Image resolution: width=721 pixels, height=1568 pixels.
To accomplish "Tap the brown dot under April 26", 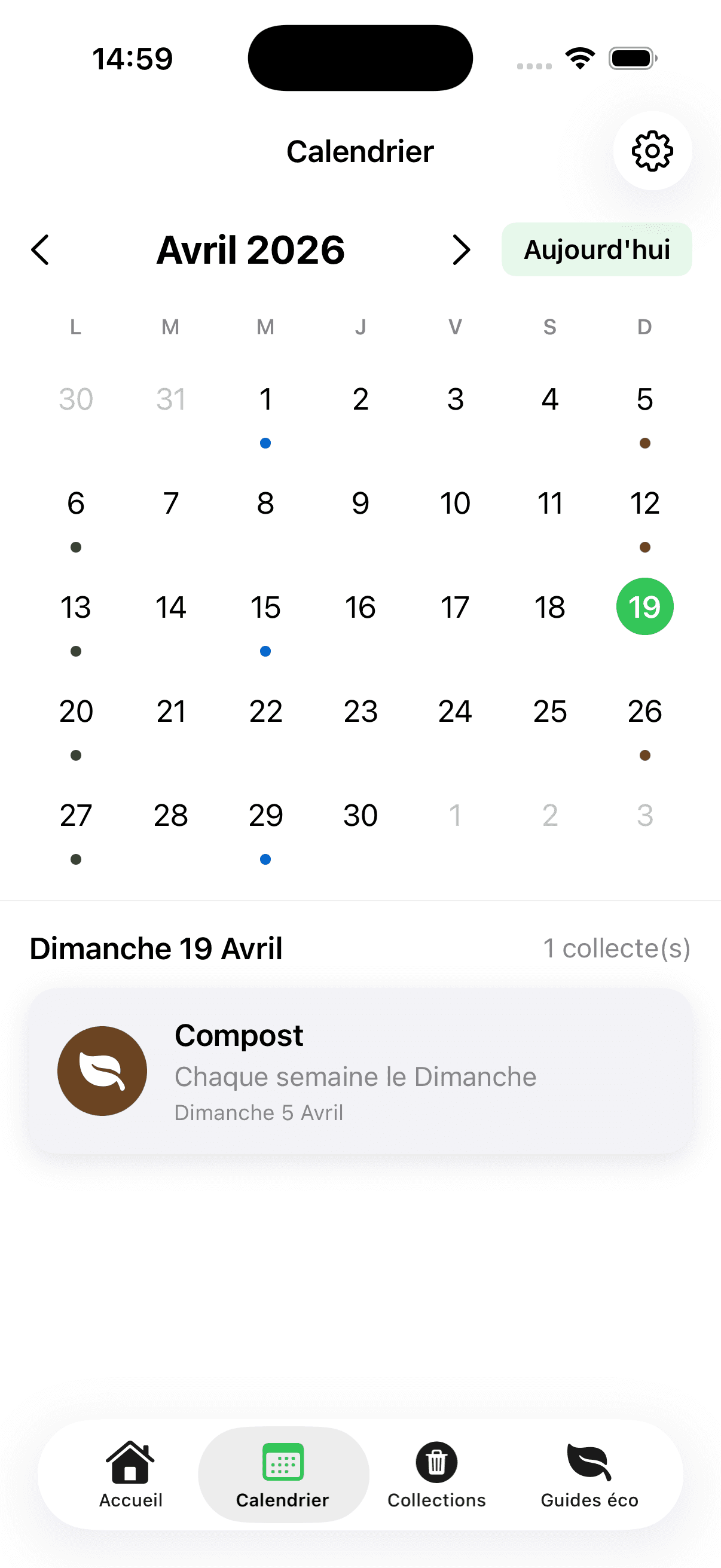I will pos(644,755).
